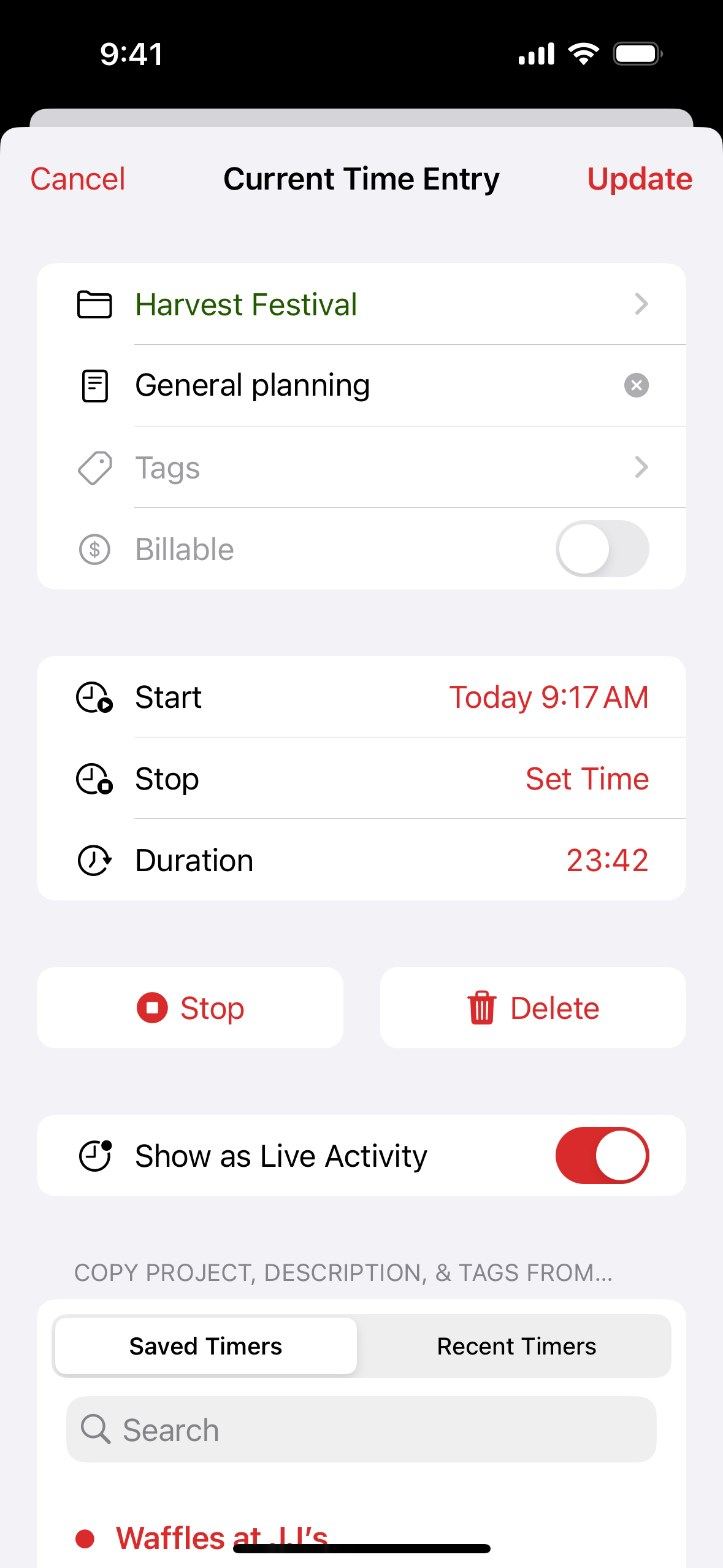Switch to Recent Timers
The height and width of the screenshot is (1568, 723).
[x=516, y=1347]
